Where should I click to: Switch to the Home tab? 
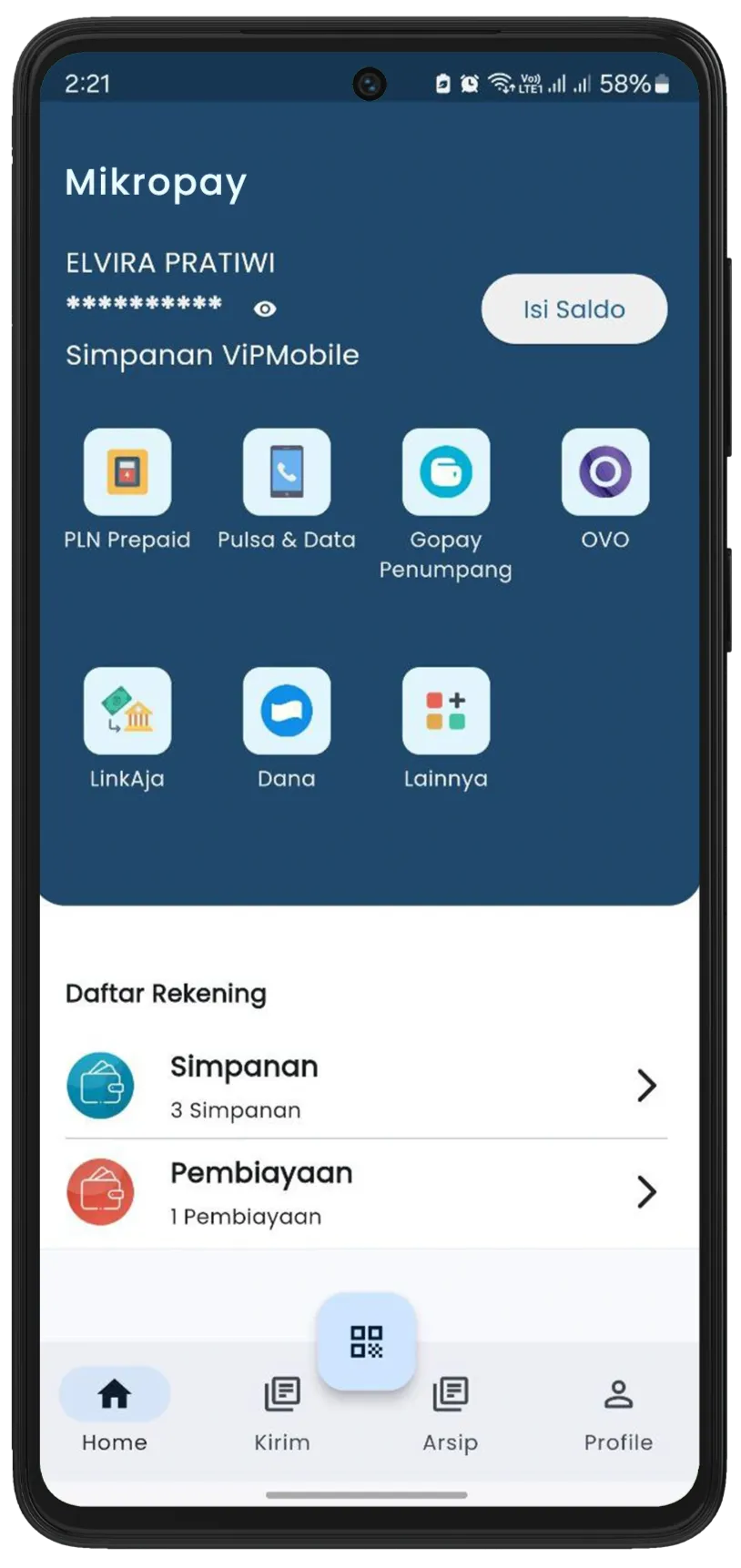(115, 1409)
